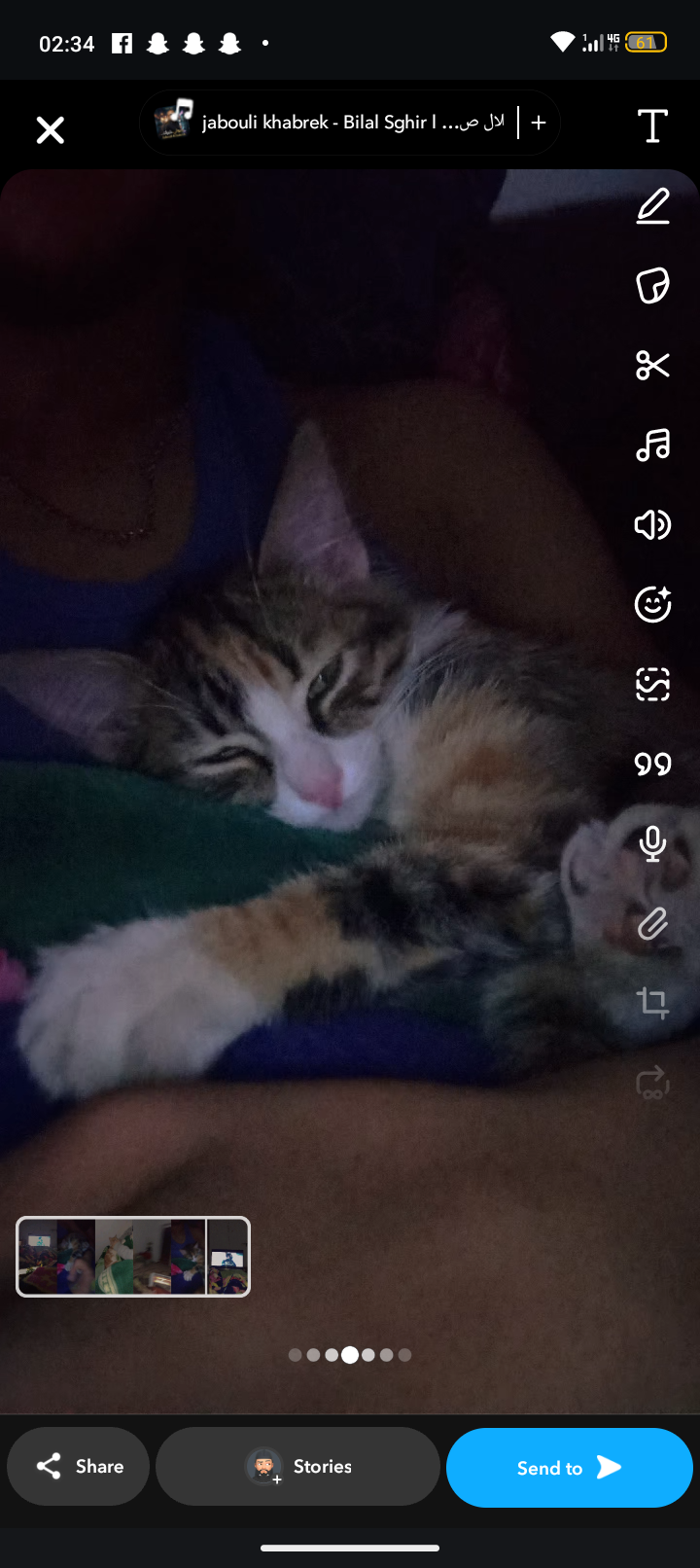The width and height of the screenshot is (700, 1568).
Task: Attach a link with the paperclip
Action: click(652, 924)
